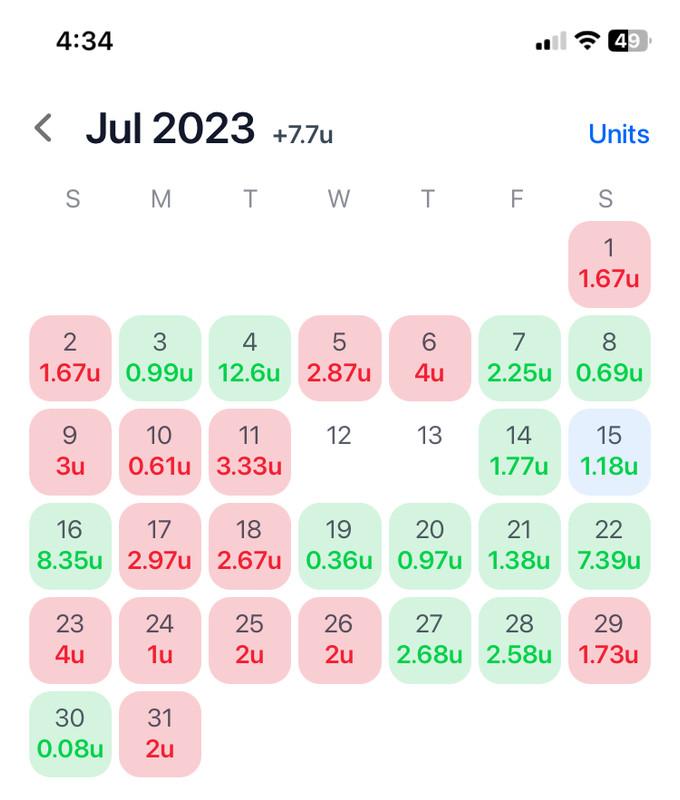Viewport: 680px width, 800px height.
Task: Open July 1 showing 1.67u loss
Action: pyautogui.click(x=609, y=264)
